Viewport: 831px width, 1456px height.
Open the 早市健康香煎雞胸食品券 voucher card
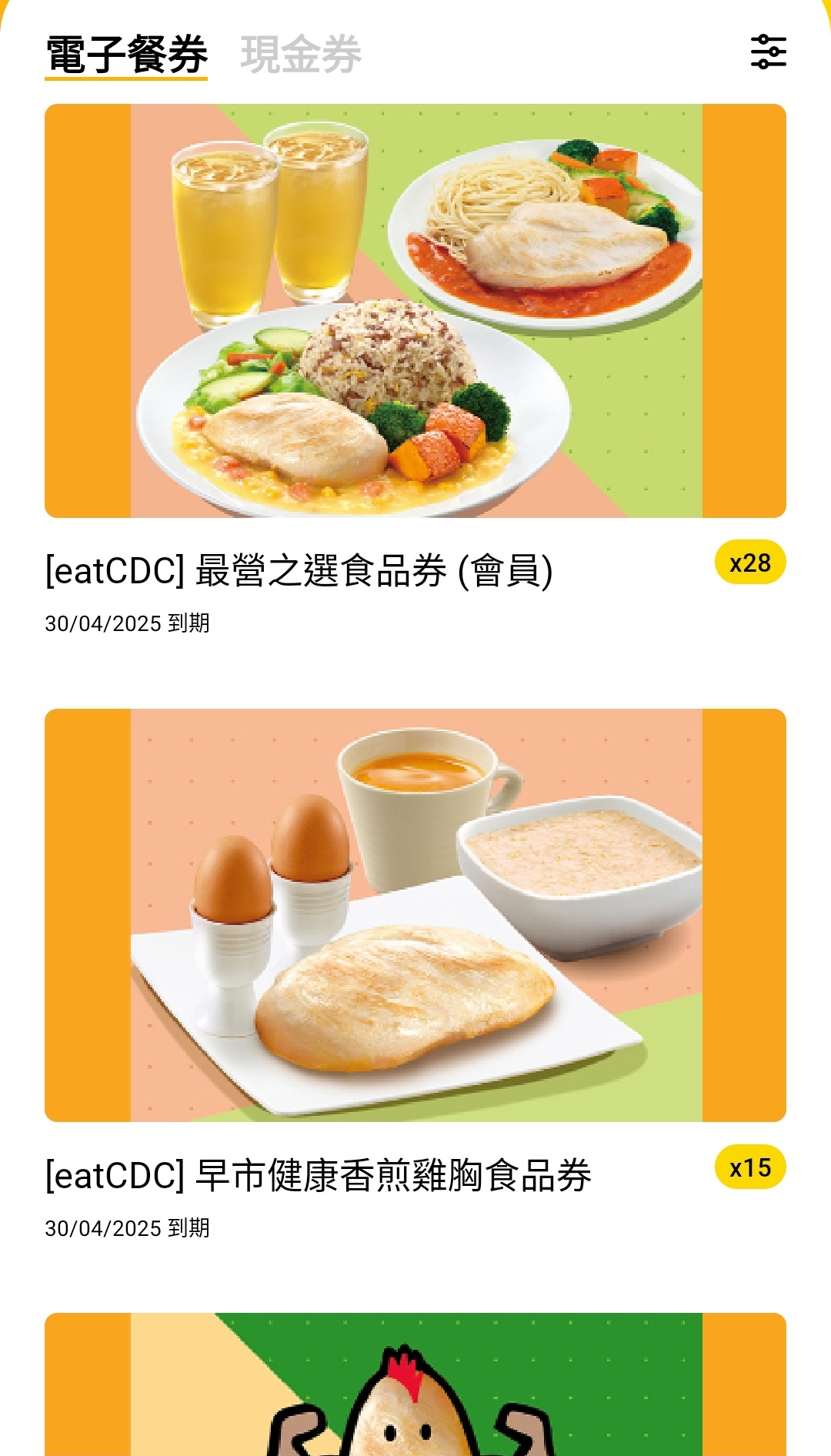point(415,975)
